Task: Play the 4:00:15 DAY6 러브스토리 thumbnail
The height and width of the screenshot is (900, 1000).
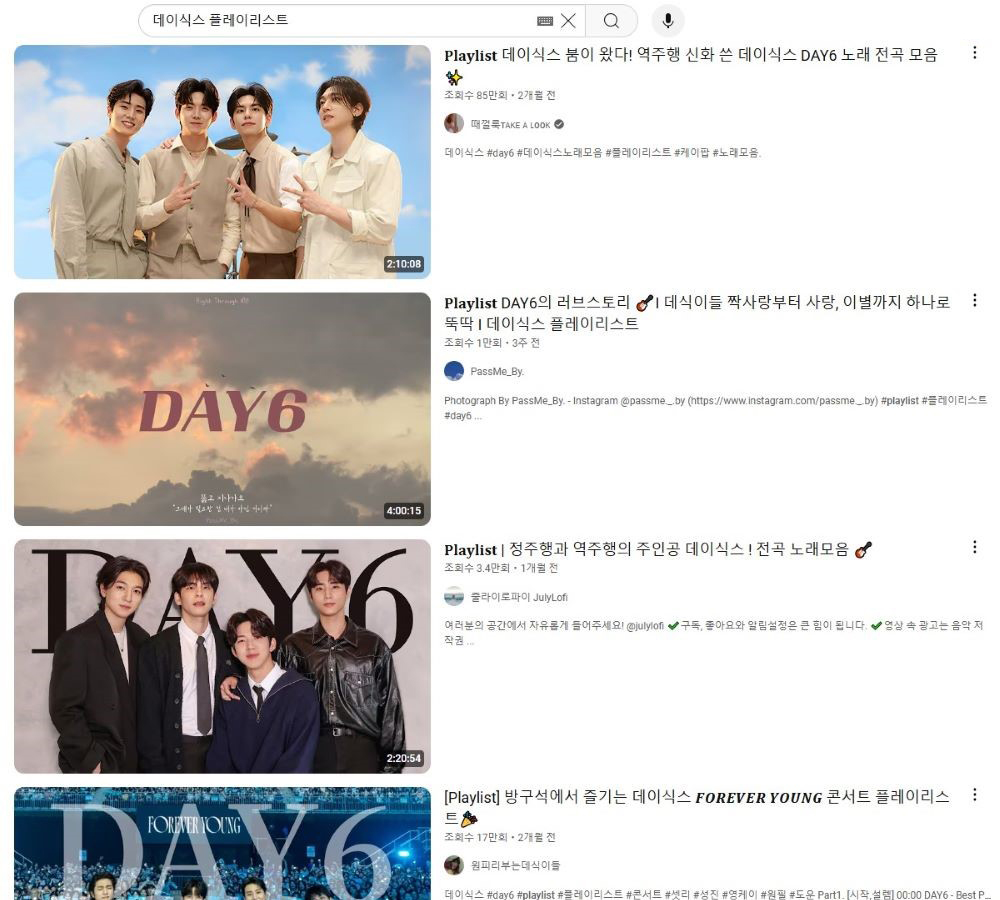Action: [x=222, y=409]
